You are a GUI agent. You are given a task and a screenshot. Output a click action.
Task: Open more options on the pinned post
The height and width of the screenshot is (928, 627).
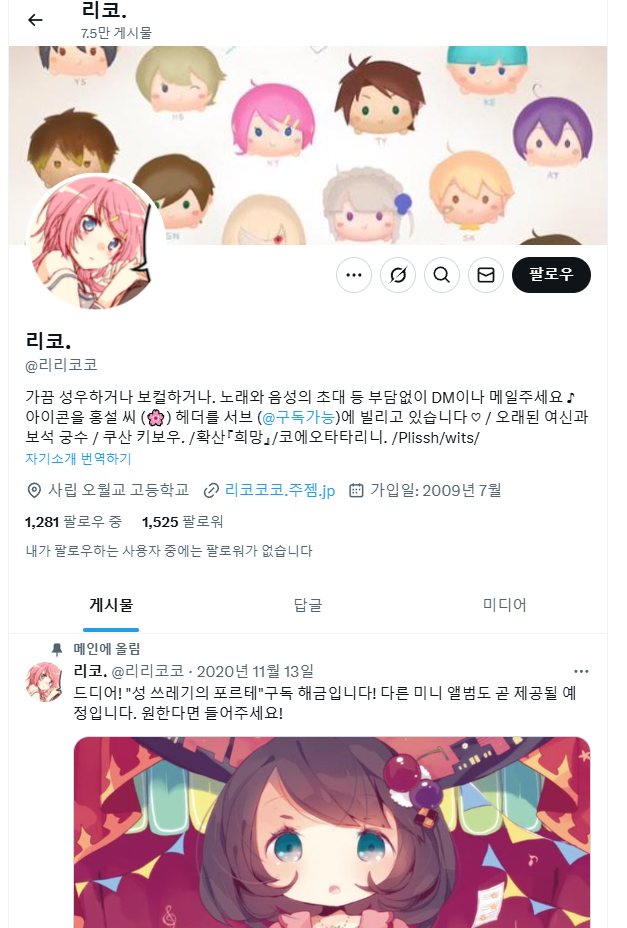581,671
